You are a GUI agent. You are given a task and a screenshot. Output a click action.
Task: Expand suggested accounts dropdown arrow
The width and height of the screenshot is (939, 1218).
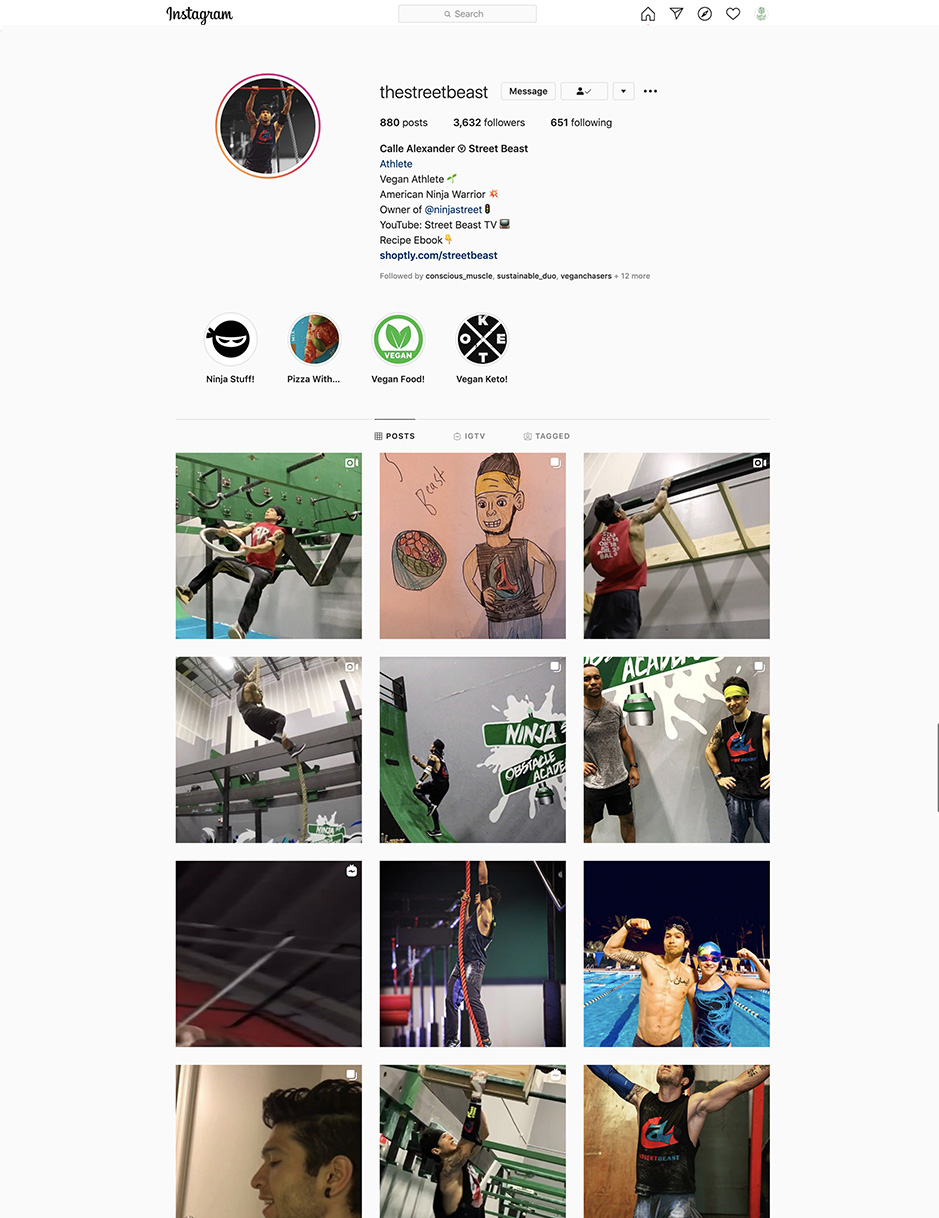623,91
